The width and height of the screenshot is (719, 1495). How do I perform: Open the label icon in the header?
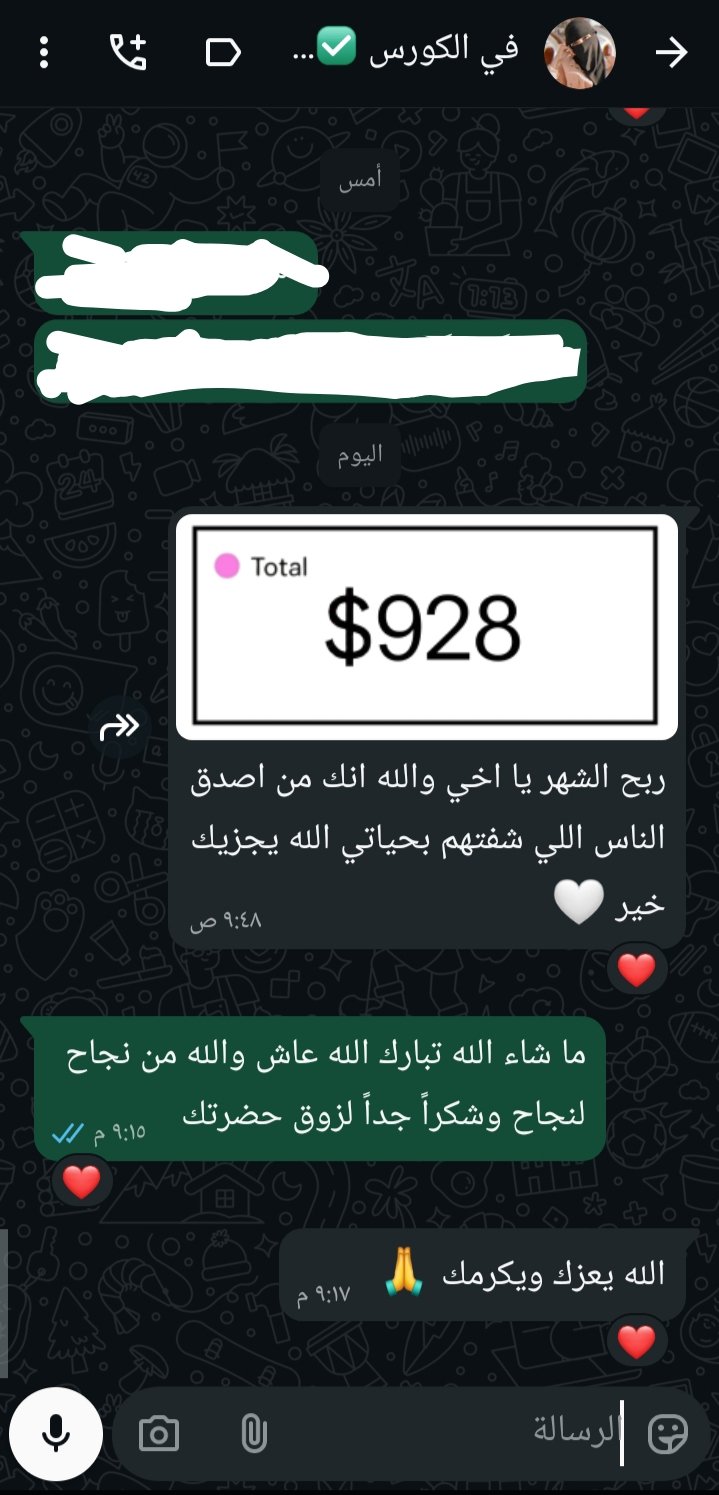(x=223, y=53)
